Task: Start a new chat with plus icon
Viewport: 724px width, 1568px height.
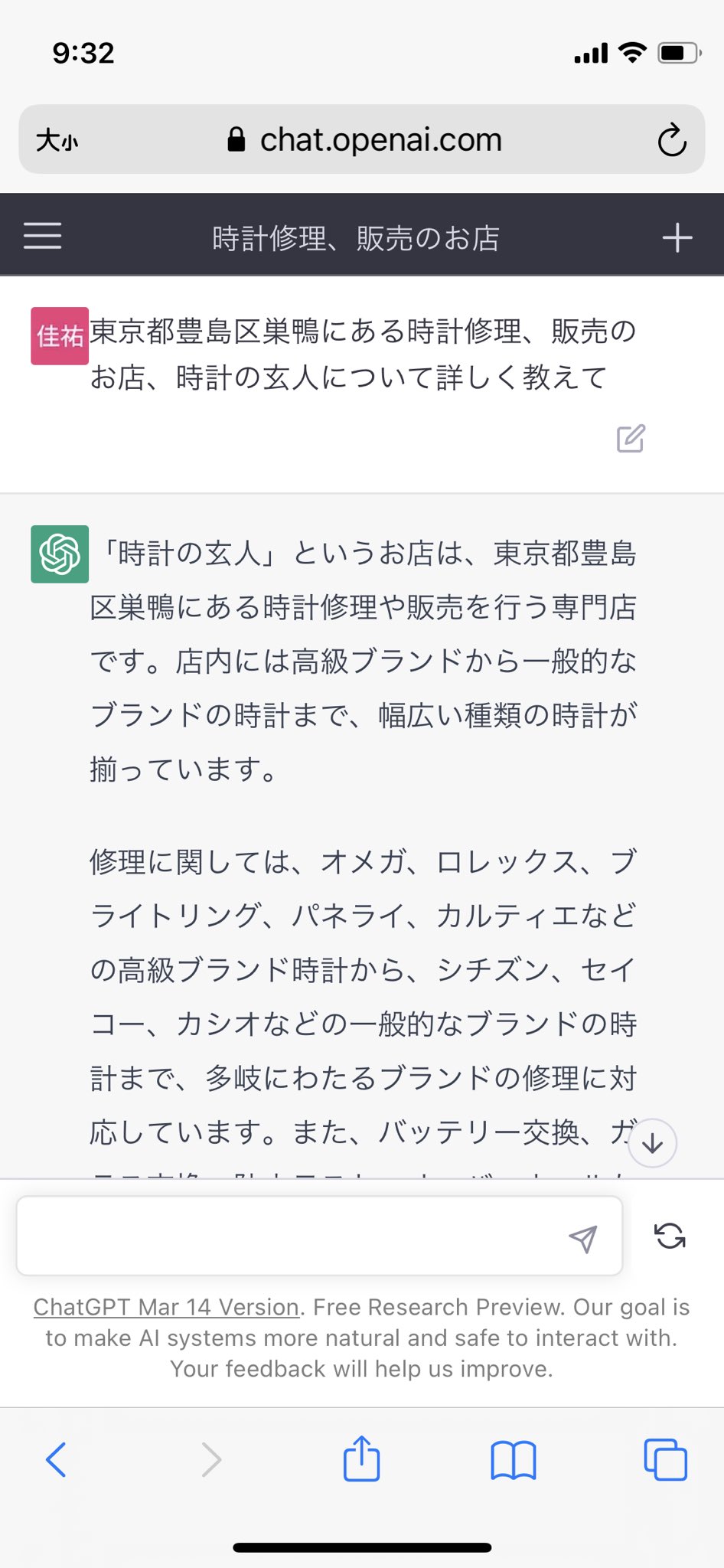Action: coord(677,237)
